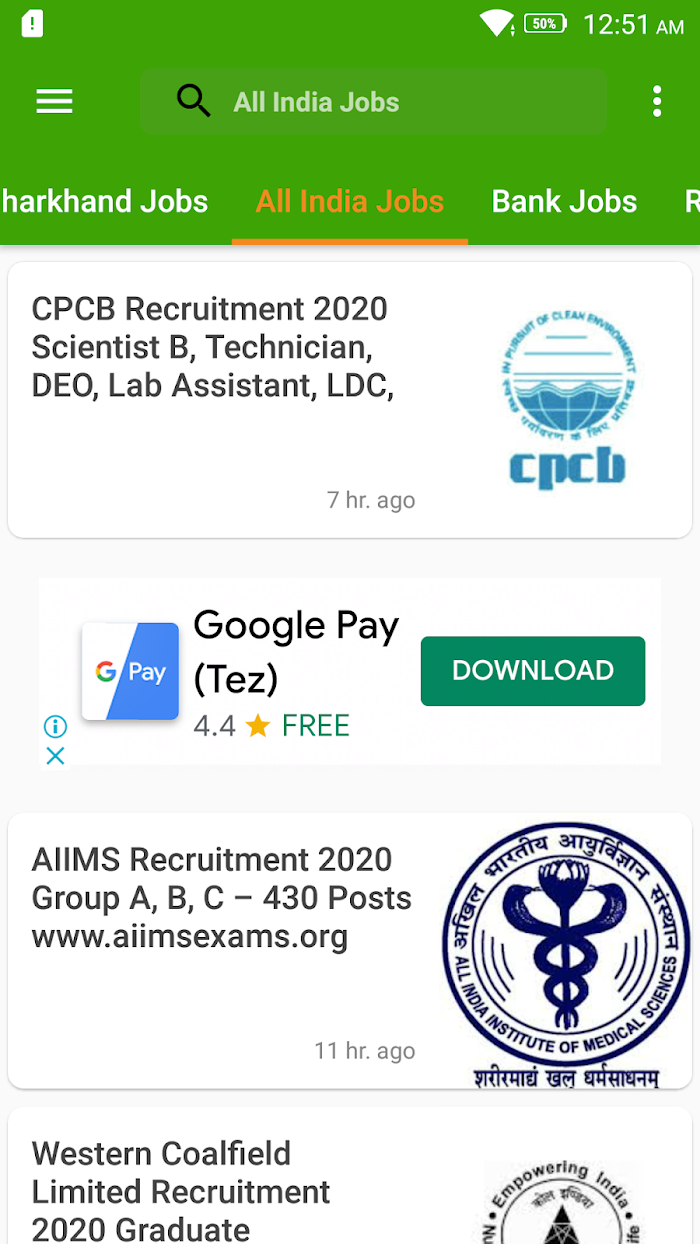Open the AIIMS Recruitment 2020 card
The image size is (700, 1244).
(x=350, y=950)
